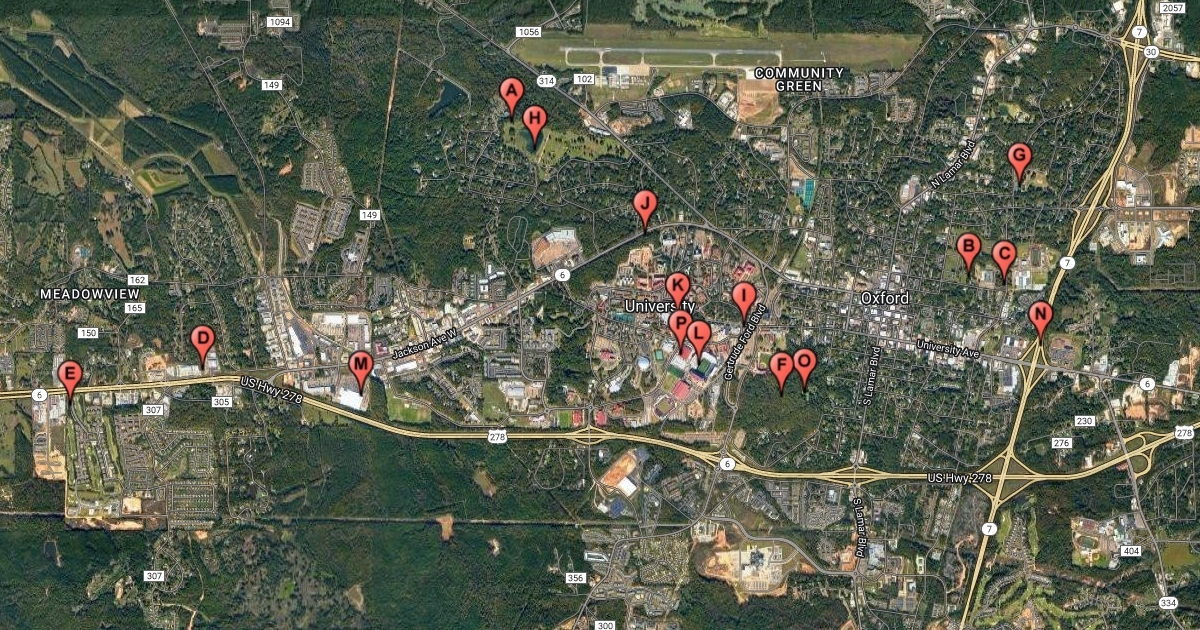
Task: Tap marker K above University label
Action: pyautogui.click(x=677, y=288)
